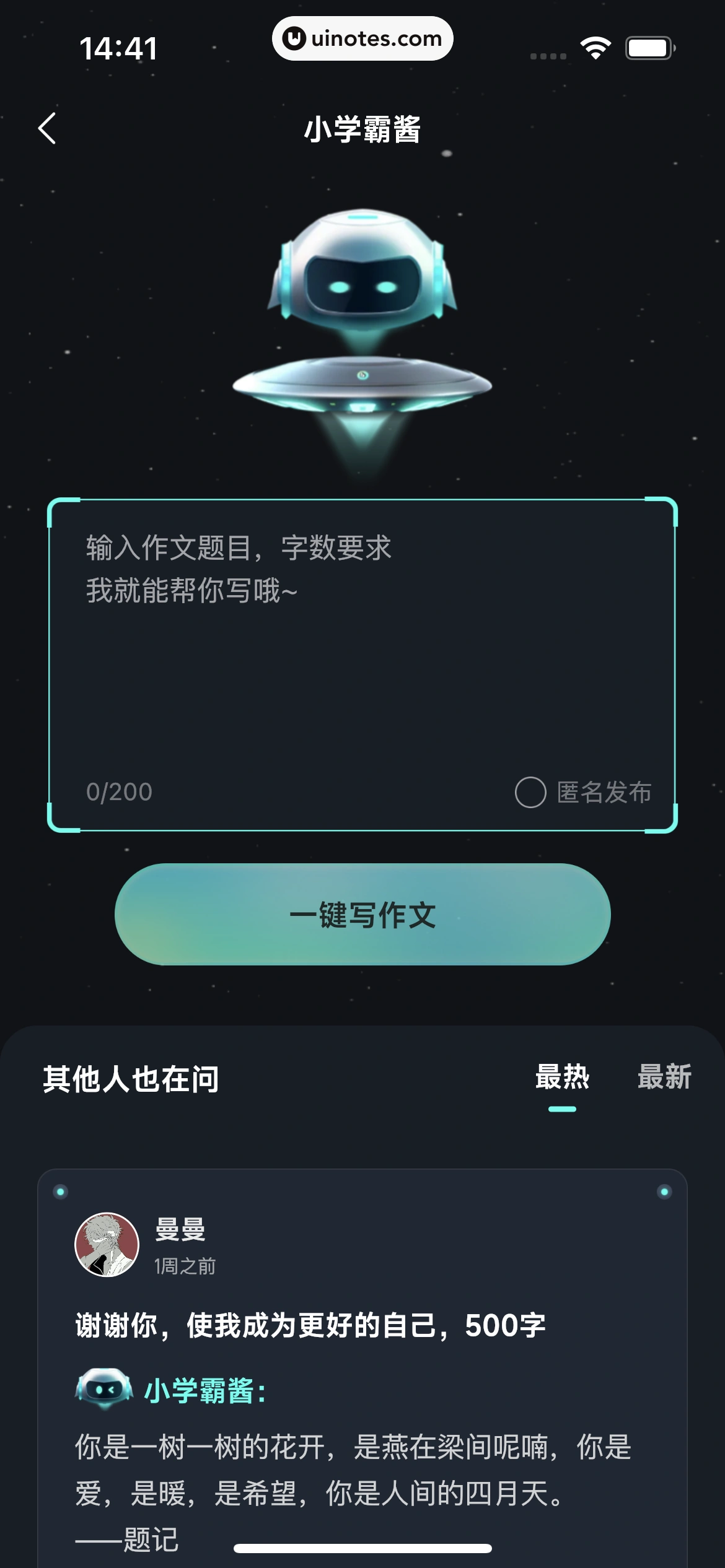
Task: Click the battery icon in status bar
Action: (649, 46)
